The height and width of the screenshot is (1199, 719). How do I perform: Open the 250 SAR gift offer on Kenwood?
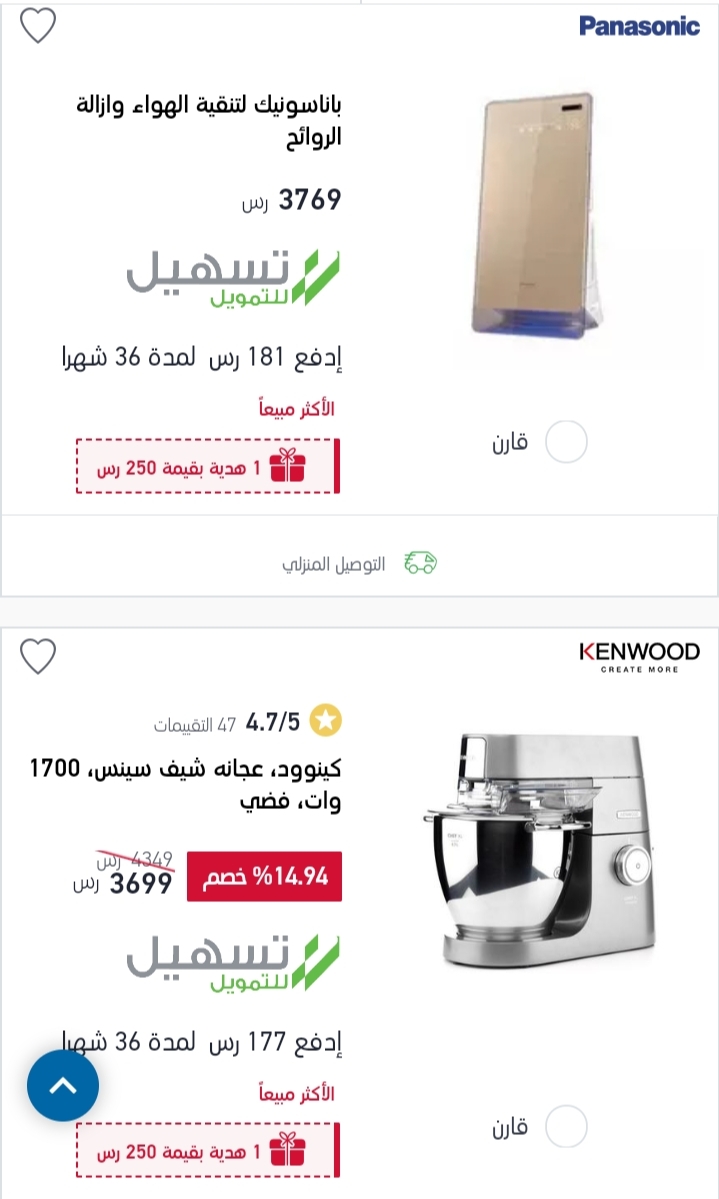tap(207, 1150)
